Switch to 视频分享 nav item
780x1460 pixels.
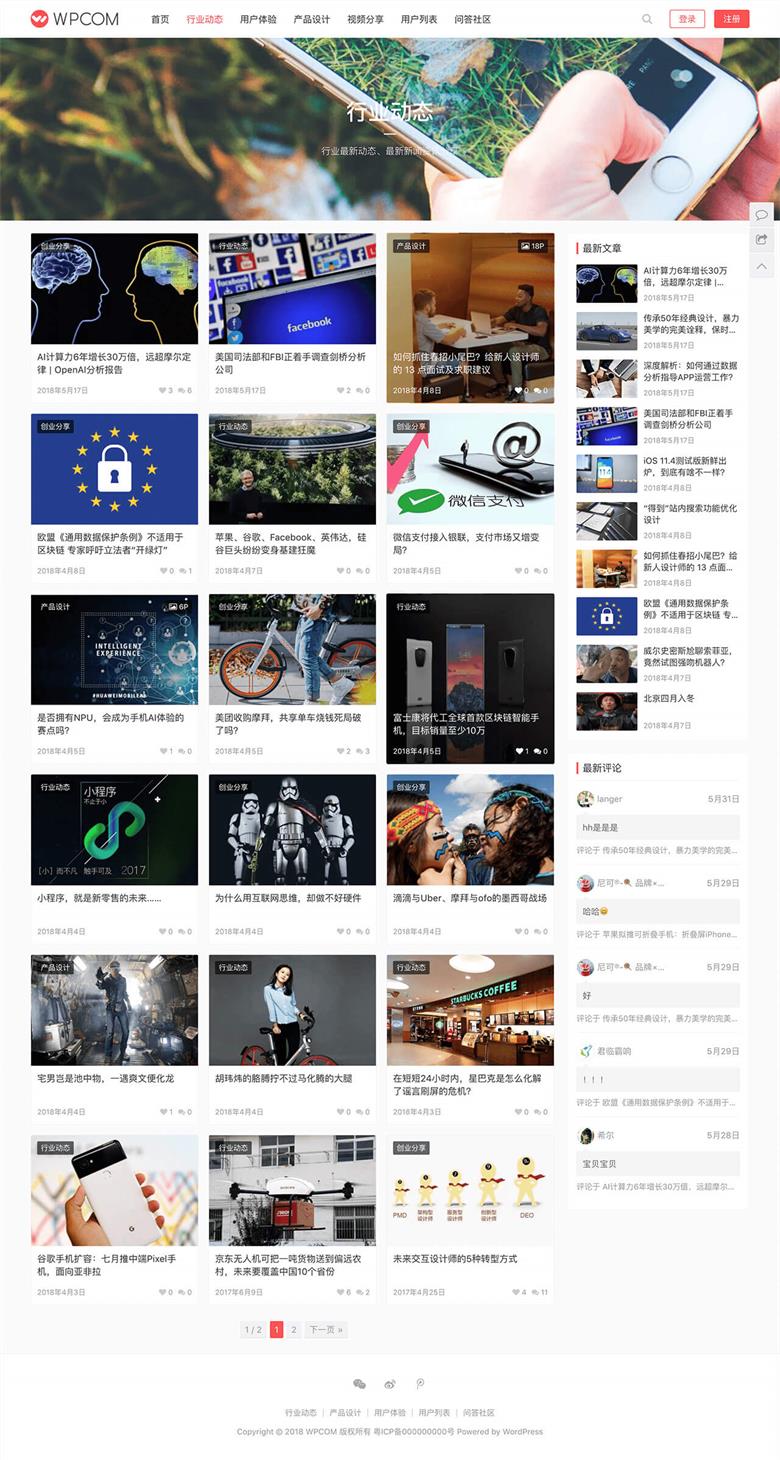[x=365, y=19]
